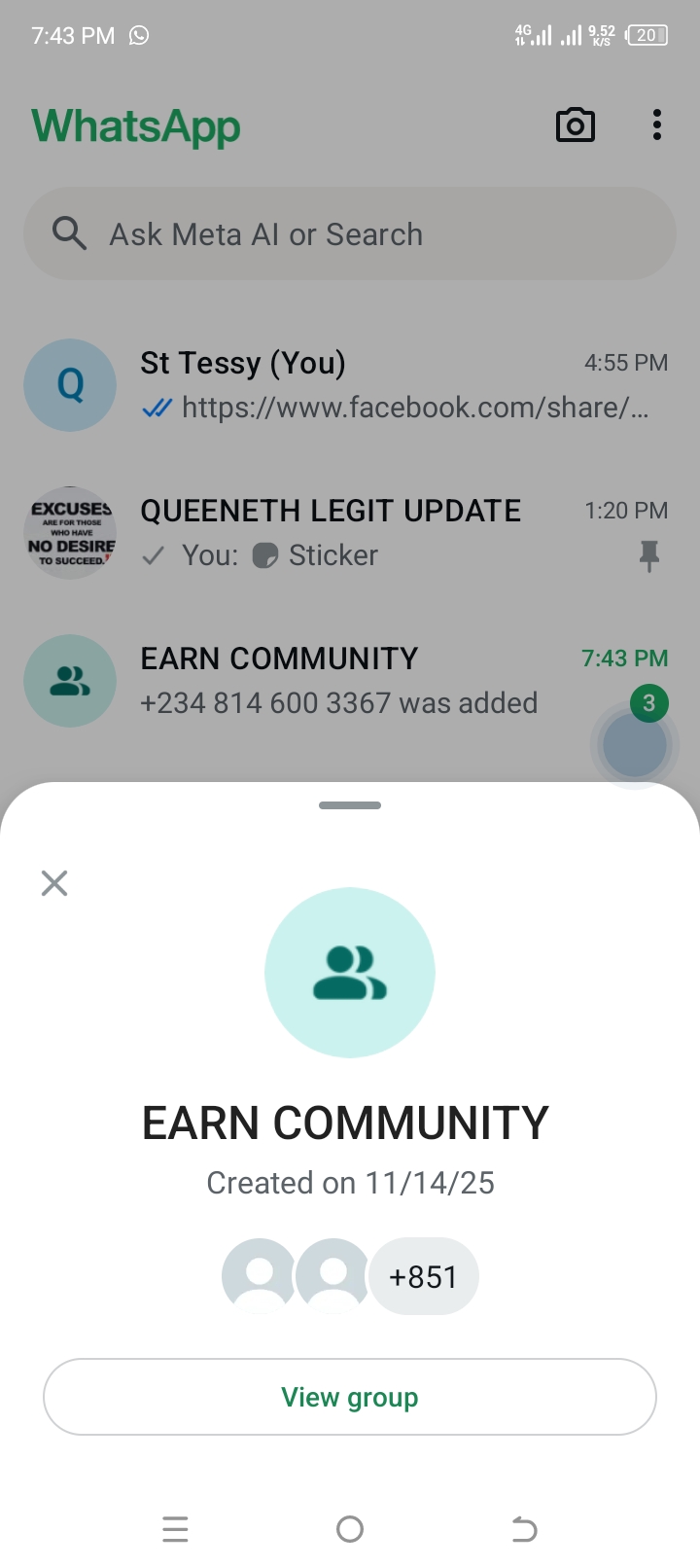Viewport: 700px width, 1568px height.
Task: Go to the phone's home screen
Action: [350, 1529]
